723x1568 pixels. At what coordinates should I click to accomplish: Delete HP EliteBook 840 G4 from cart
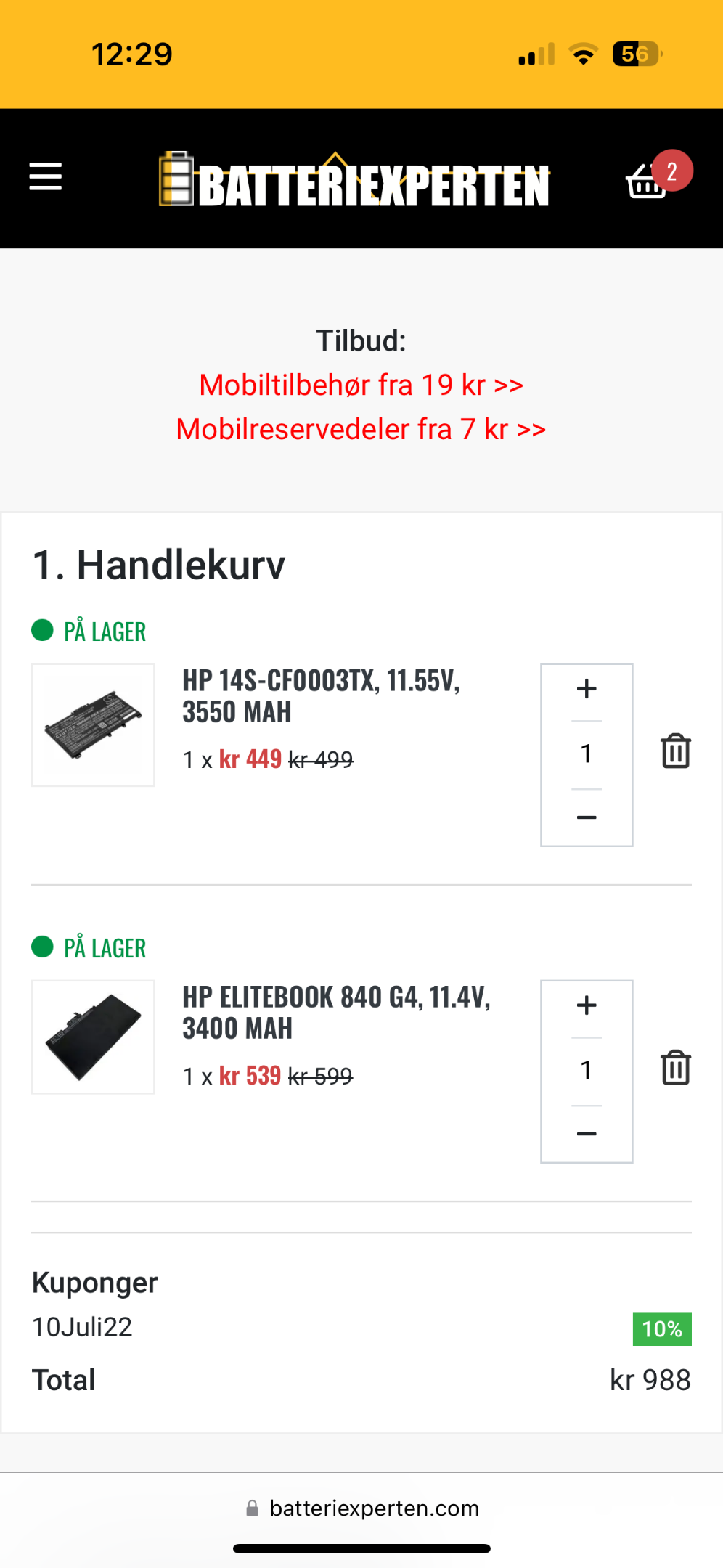coord(676,1067)
